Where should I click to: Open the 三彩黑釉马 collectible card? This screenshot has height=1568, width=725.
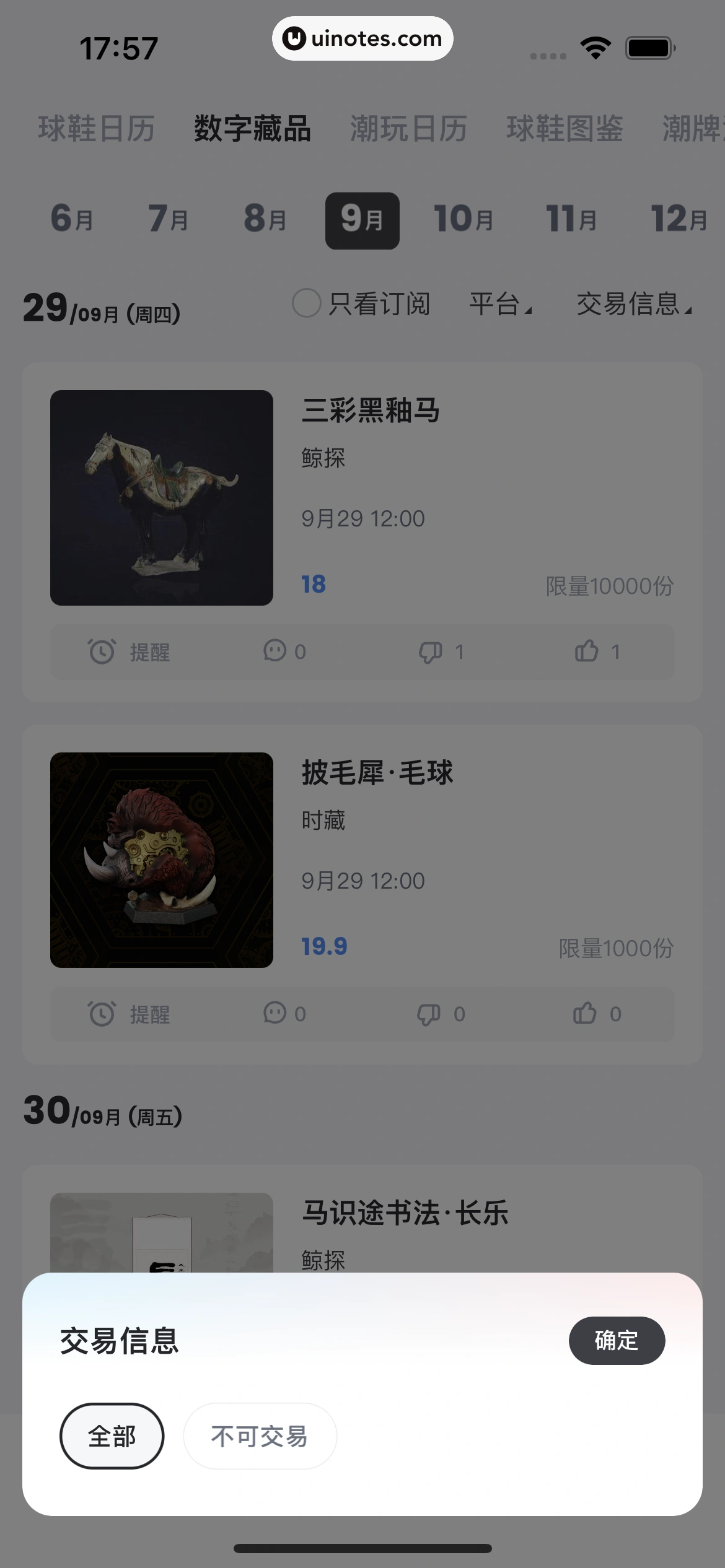(x=370, y=411)
